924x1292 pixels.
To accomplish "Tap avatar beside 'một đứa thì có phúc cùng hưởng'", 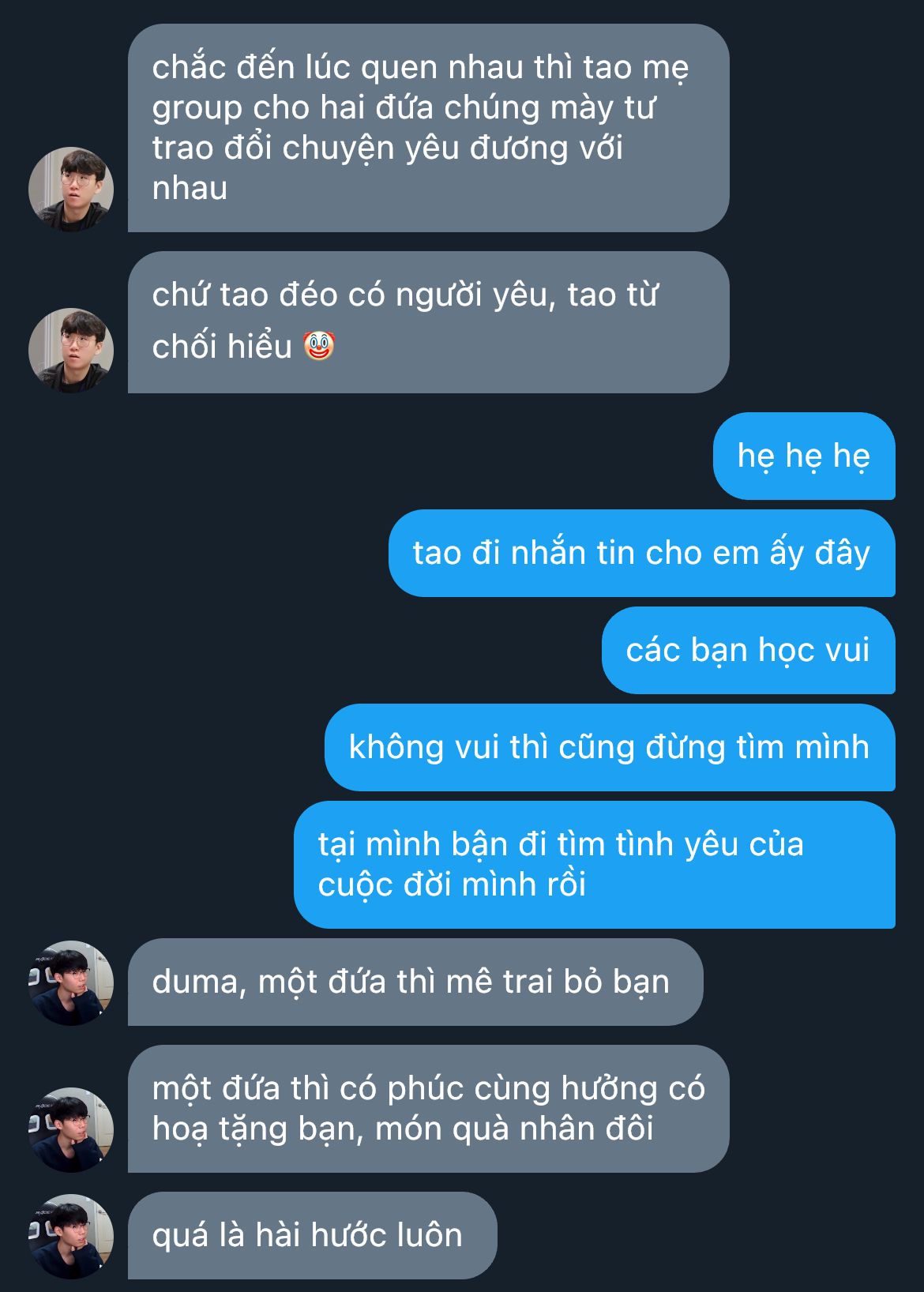I will (71, 1130).
